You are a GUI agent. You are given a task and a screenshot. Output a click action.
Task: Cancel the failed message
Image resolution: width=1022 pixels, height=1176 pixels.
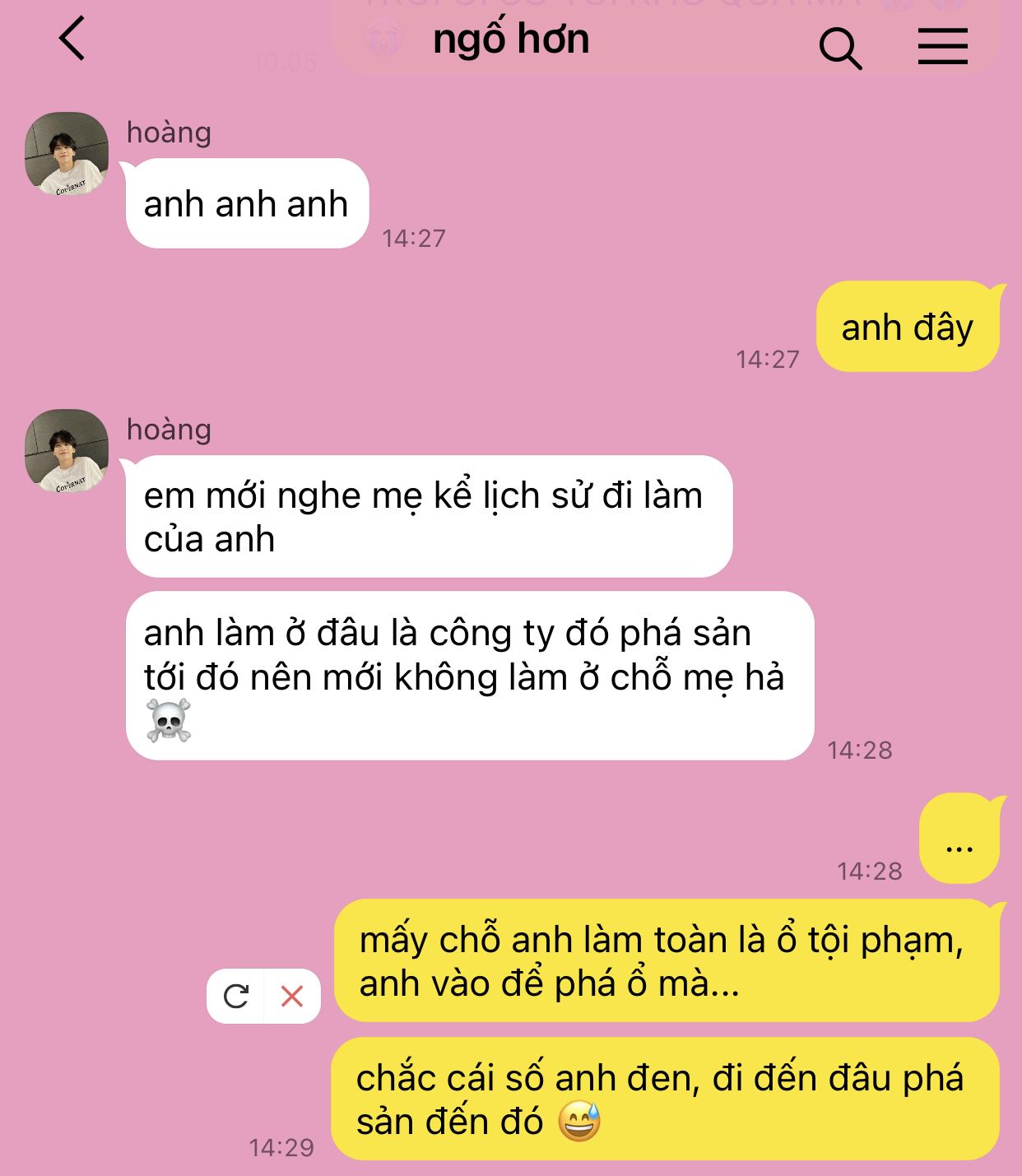(291, 997)
